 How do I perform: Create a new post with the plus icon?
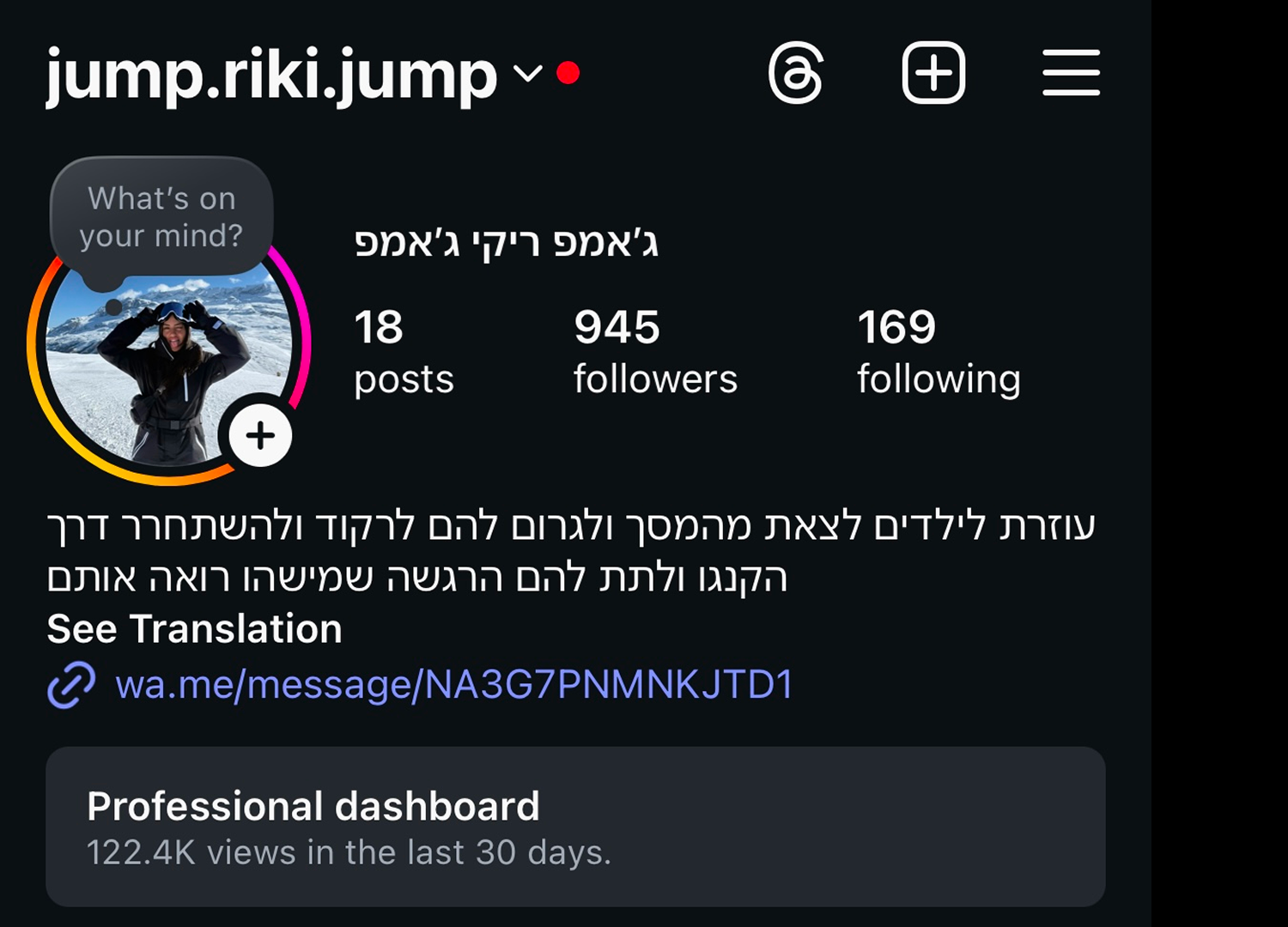(933, 74)
